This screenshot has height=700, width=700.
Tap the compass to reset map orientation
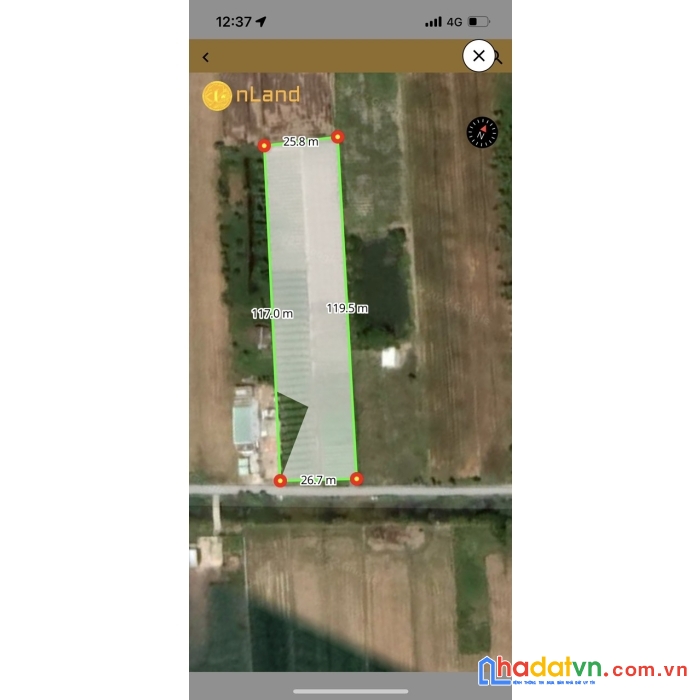tap(482, 133)
